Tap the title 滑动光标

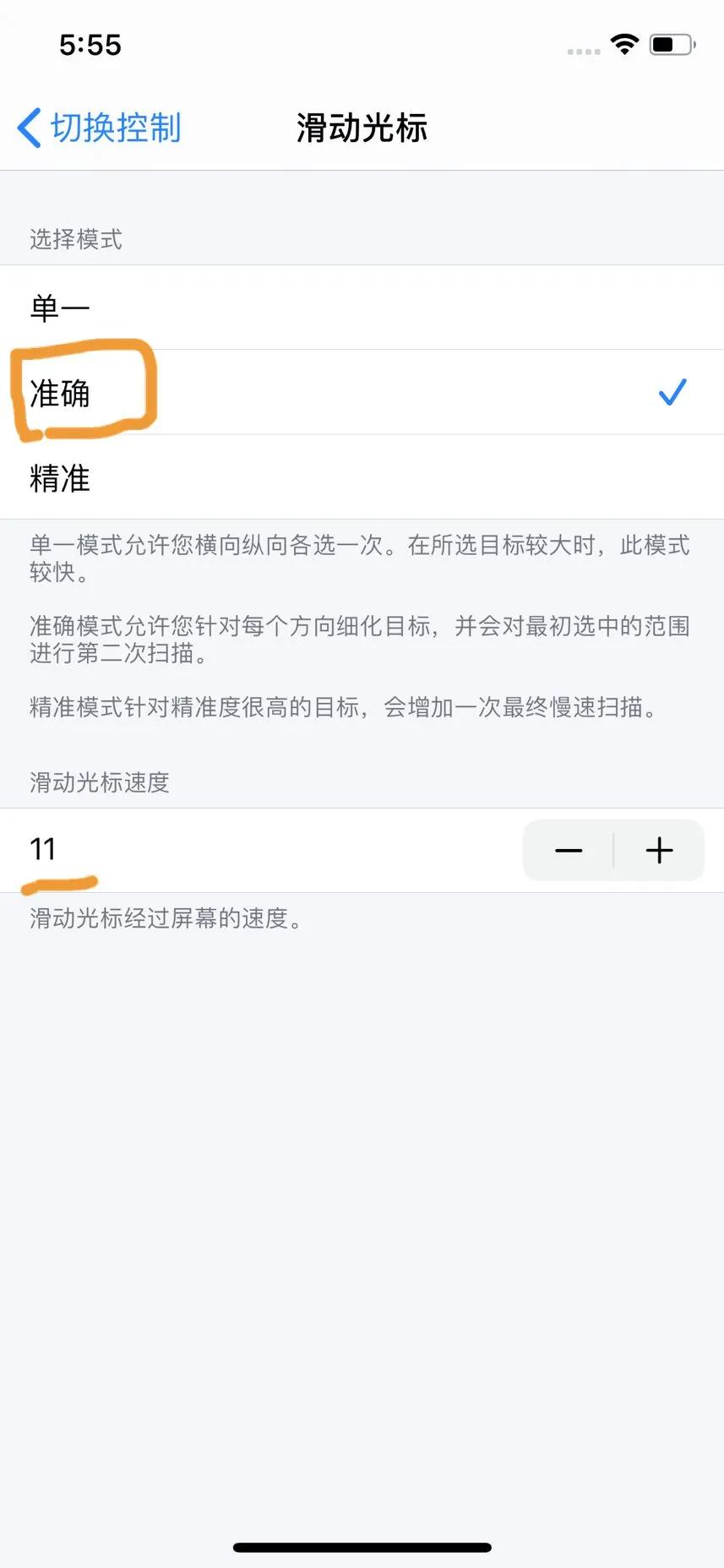(x=362, y=128)
